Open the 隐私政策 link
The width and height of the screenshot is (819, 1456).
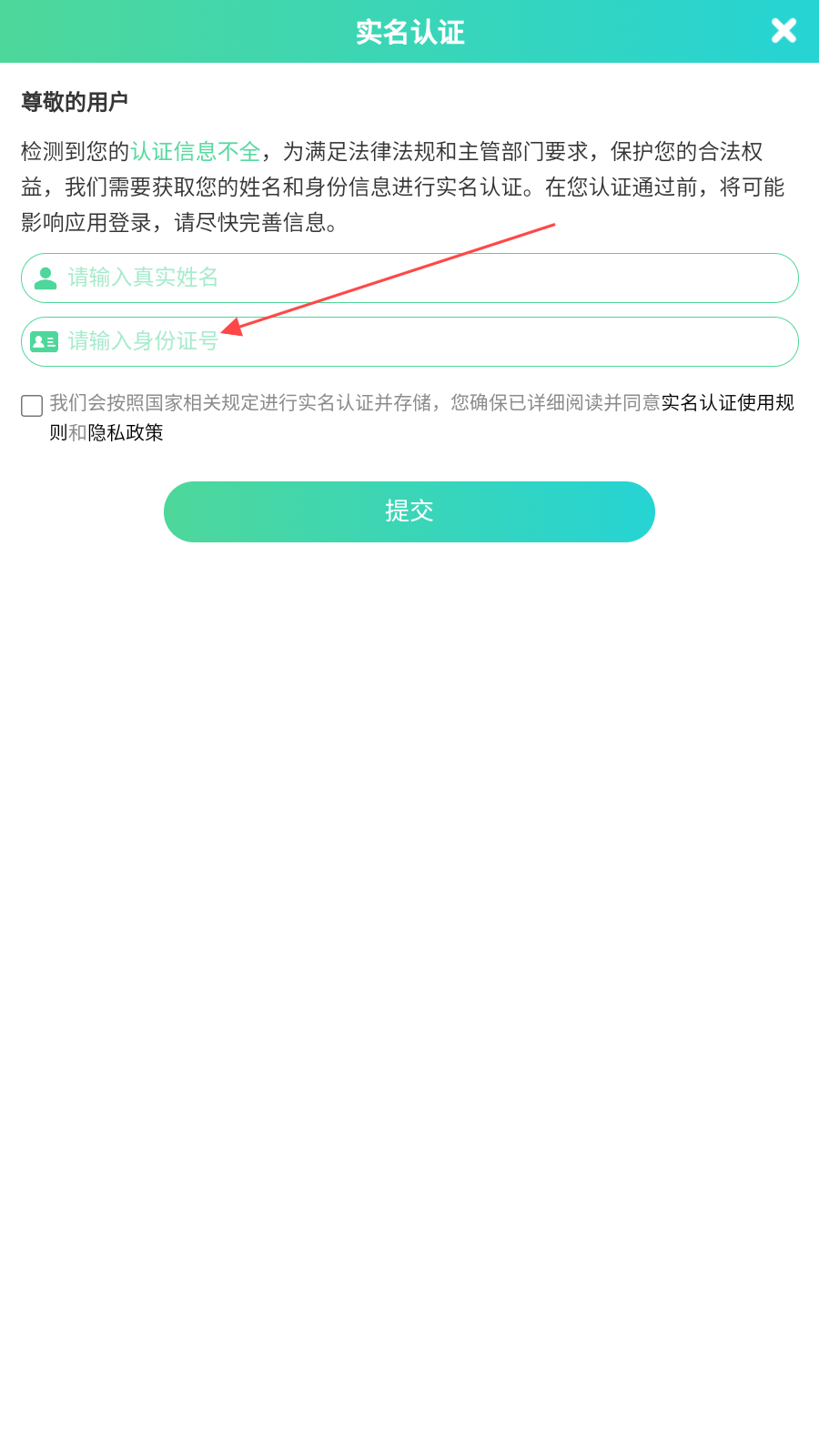126,432
